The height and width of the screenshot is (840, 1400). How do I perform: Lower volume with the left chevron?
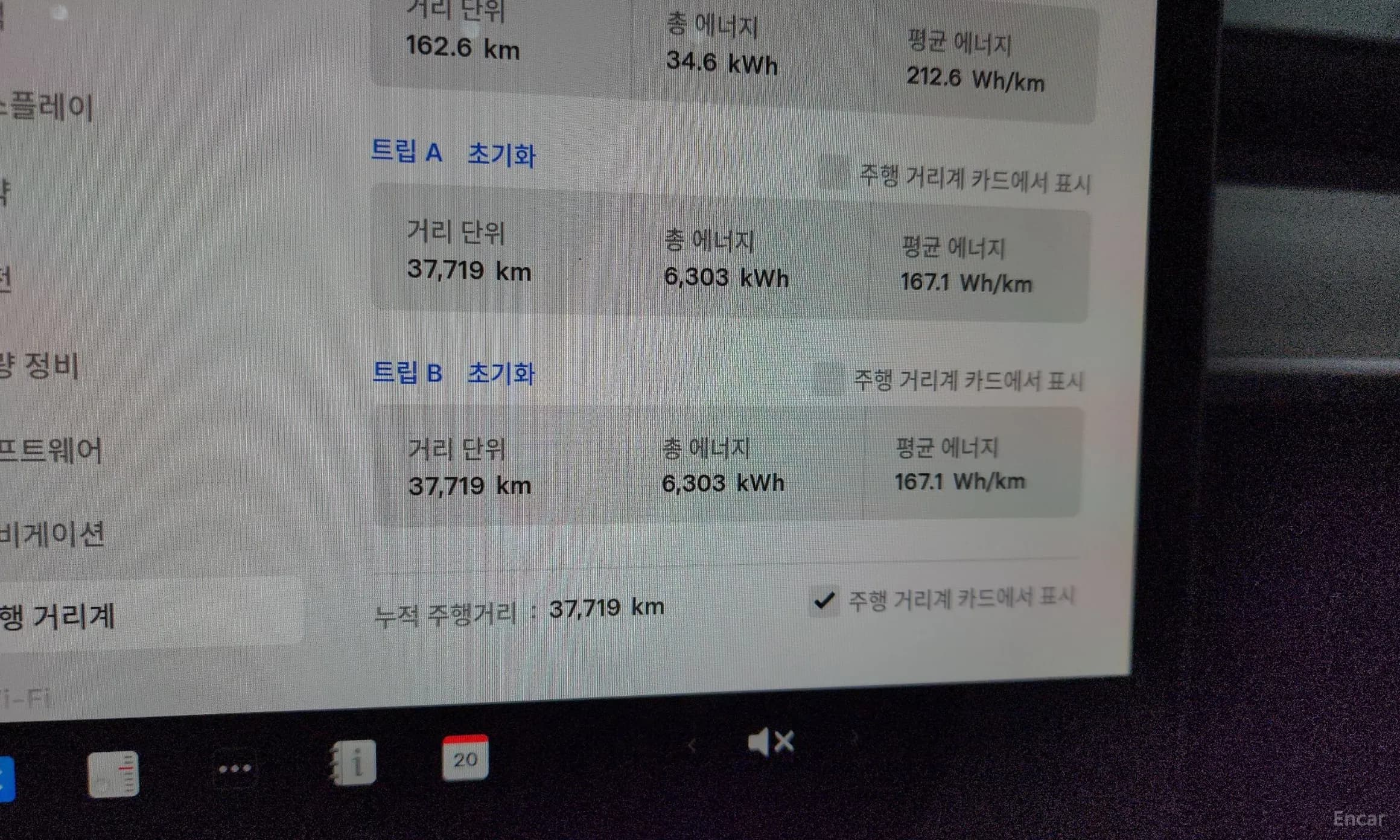tap(692, 746)
